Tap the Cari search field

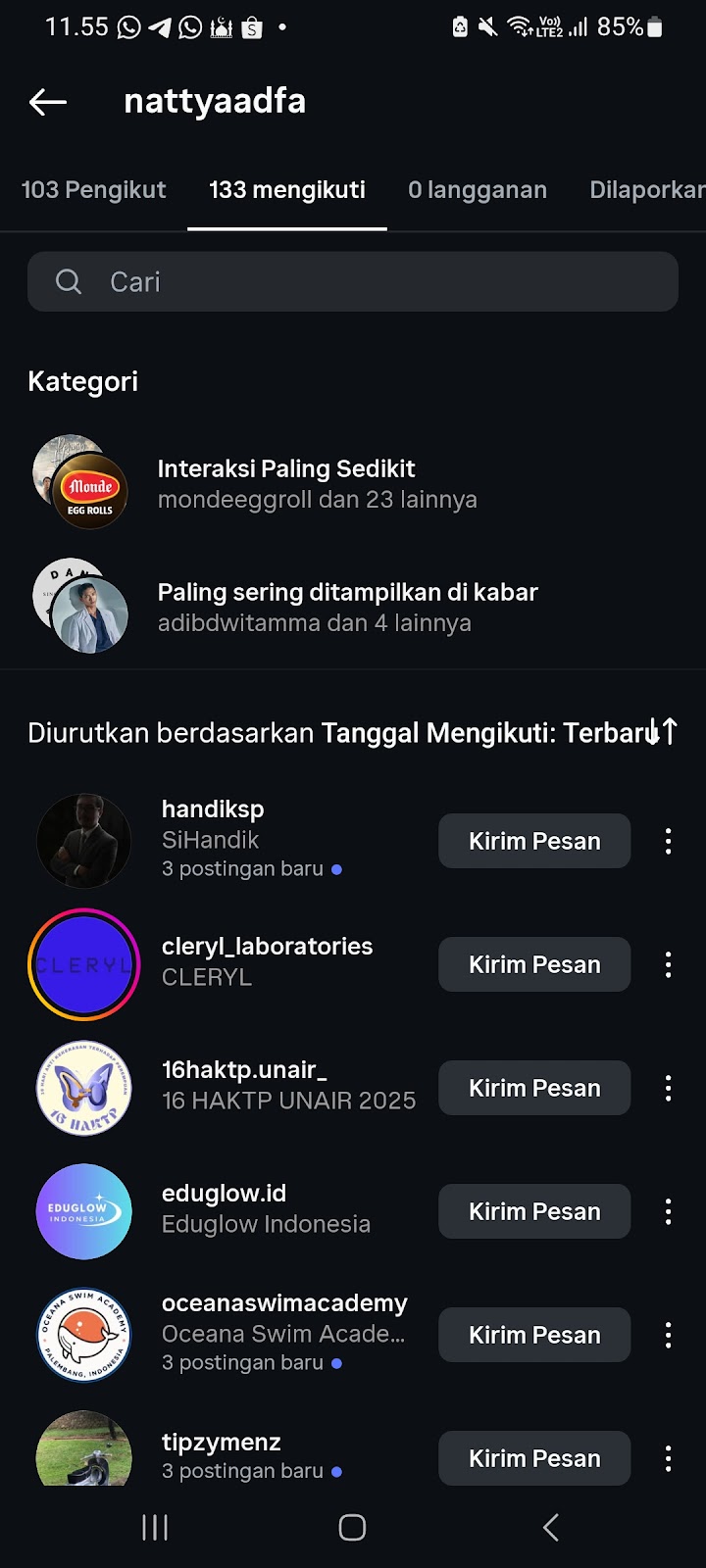point(353,282)
